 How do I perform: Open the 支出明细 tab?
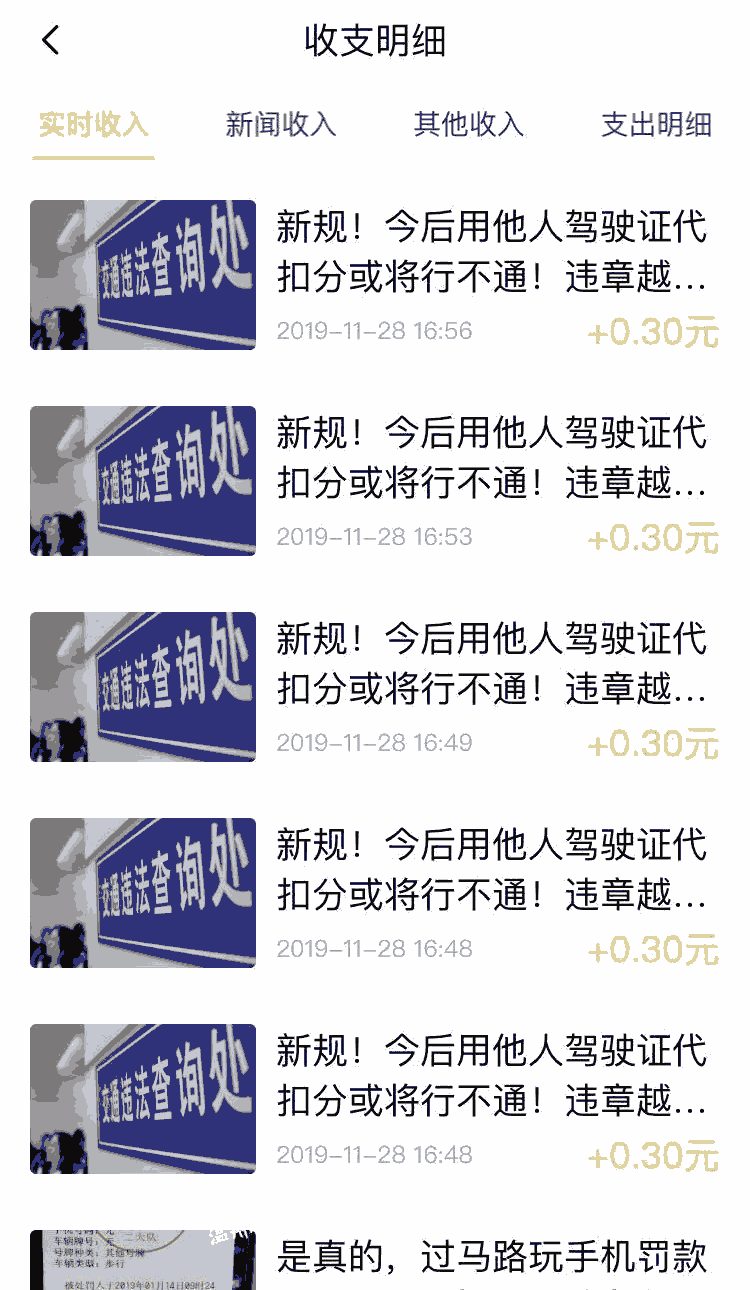(x=656, y=125)
